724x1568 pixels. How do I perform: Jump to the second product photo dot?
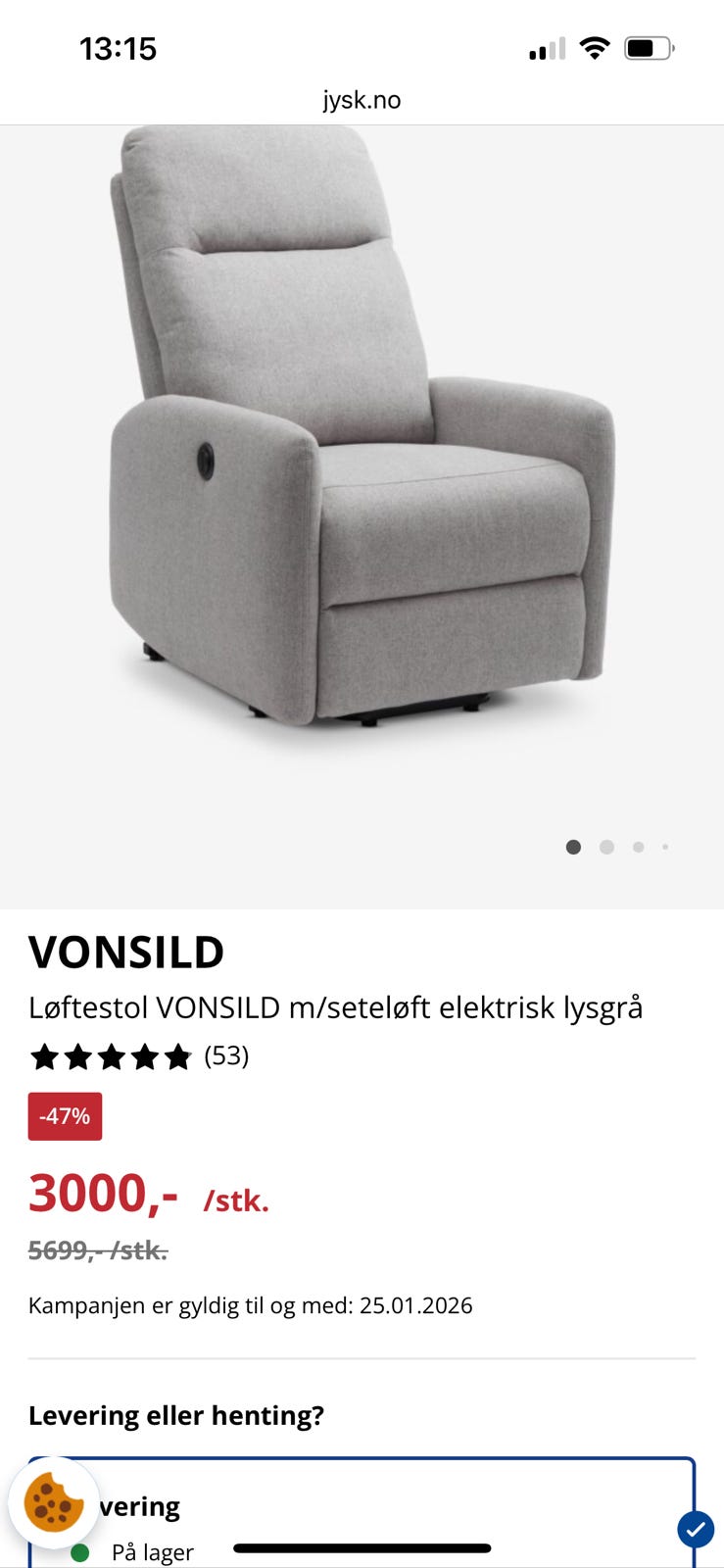pyautogui.click(x=606, y=847)
